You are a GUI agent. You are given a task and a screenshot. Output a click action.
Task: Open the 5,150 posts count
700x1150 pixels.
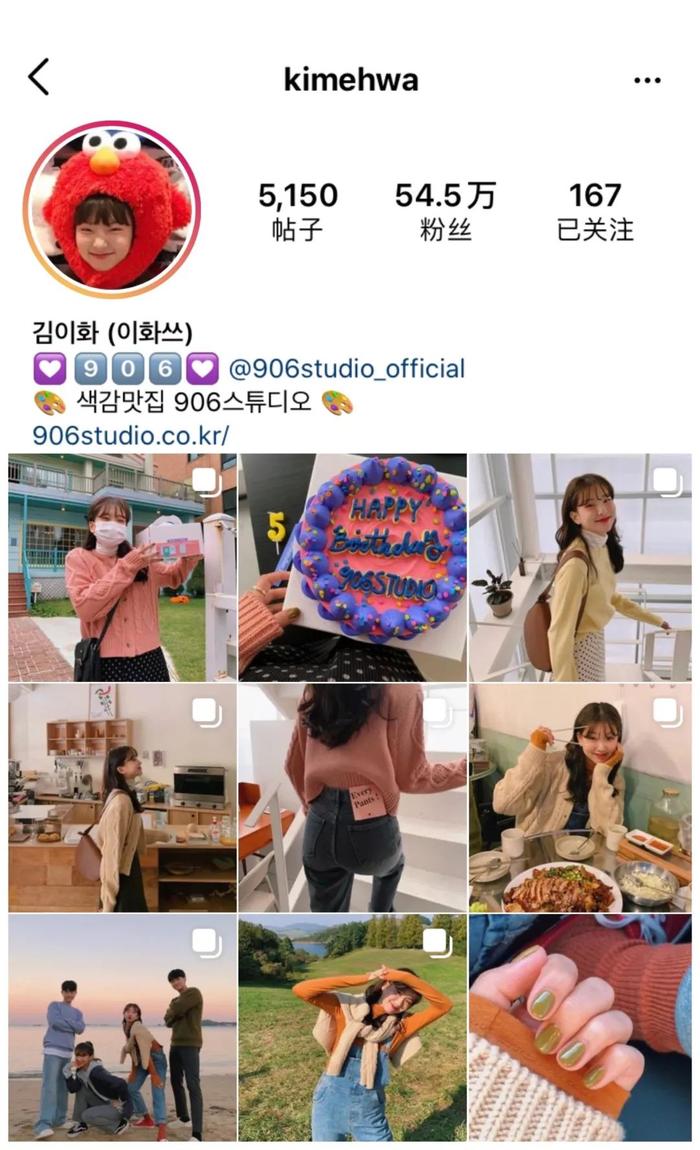click(x=297, y=210)
